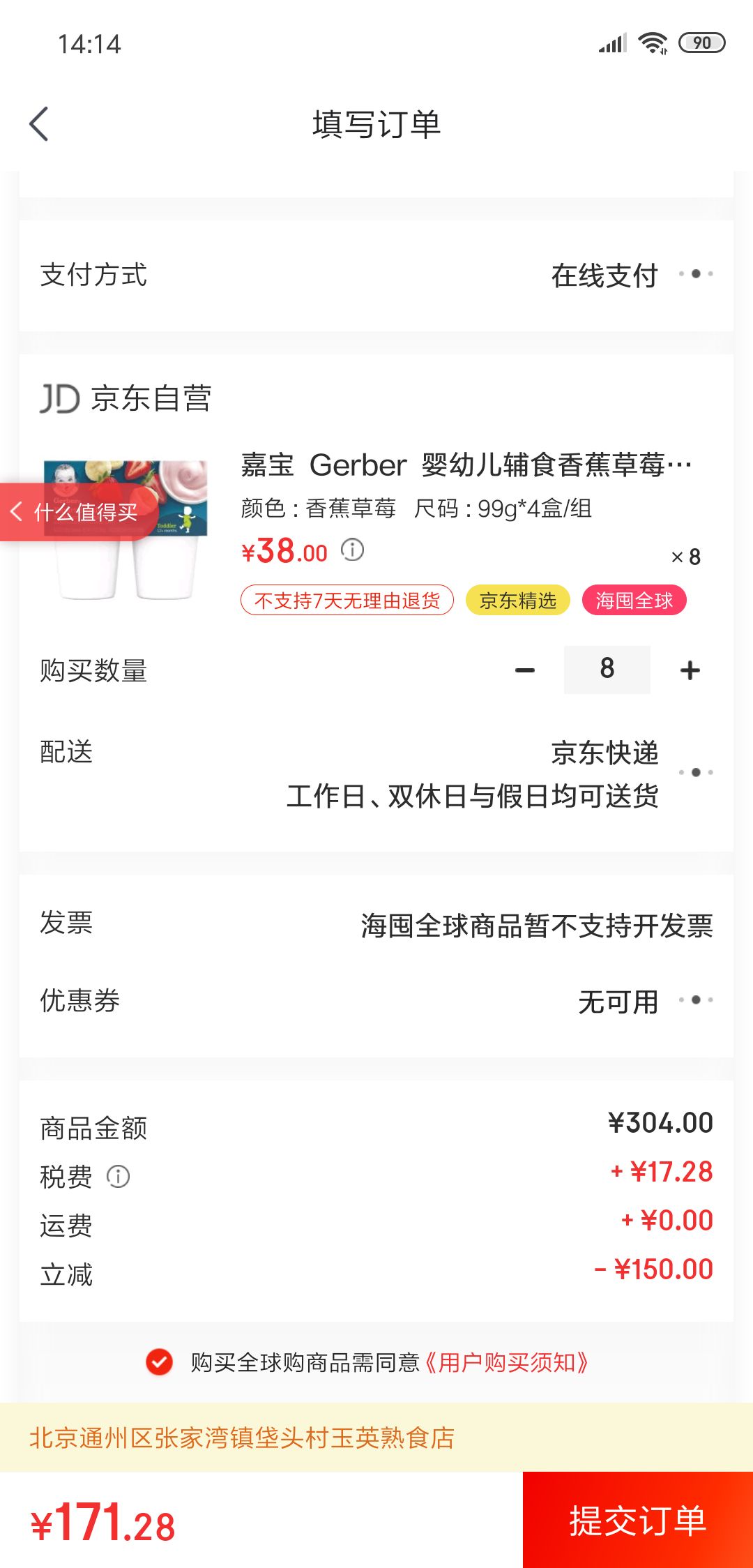Tap the back arrow to leave order page
Viewport: 753px width, 1568px height.
40,123
